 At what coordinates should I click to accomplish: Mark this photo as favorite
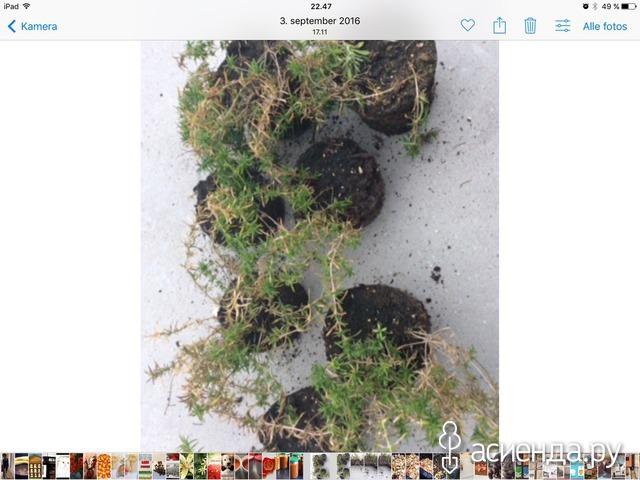[x=467, y=26]
